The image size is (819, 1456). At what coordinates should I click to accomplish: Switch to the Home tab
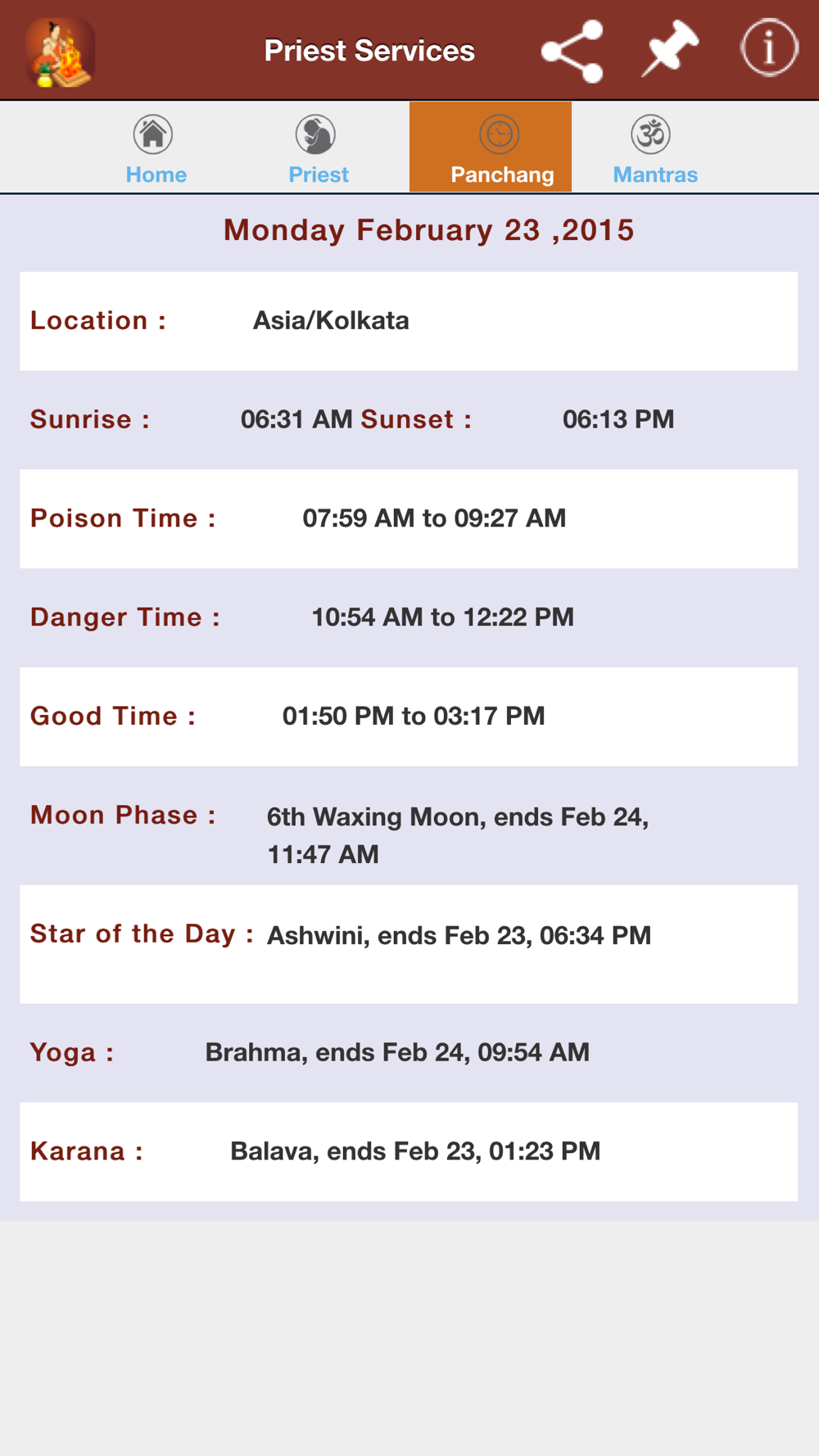156,149
